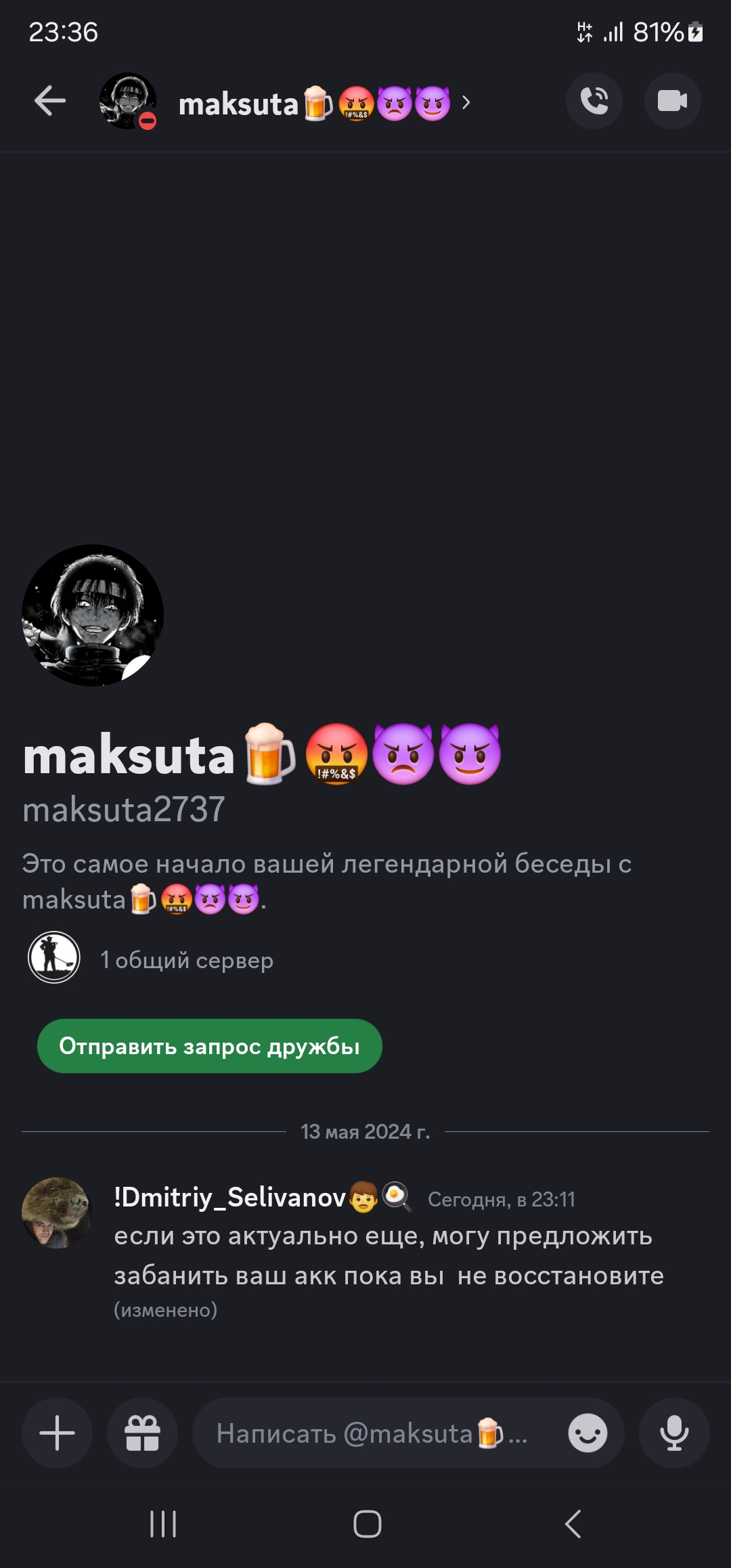This screenshot has height=1568, width=731.
Task: Open the recent apps system button
Action: click(x=163, y=1524)
